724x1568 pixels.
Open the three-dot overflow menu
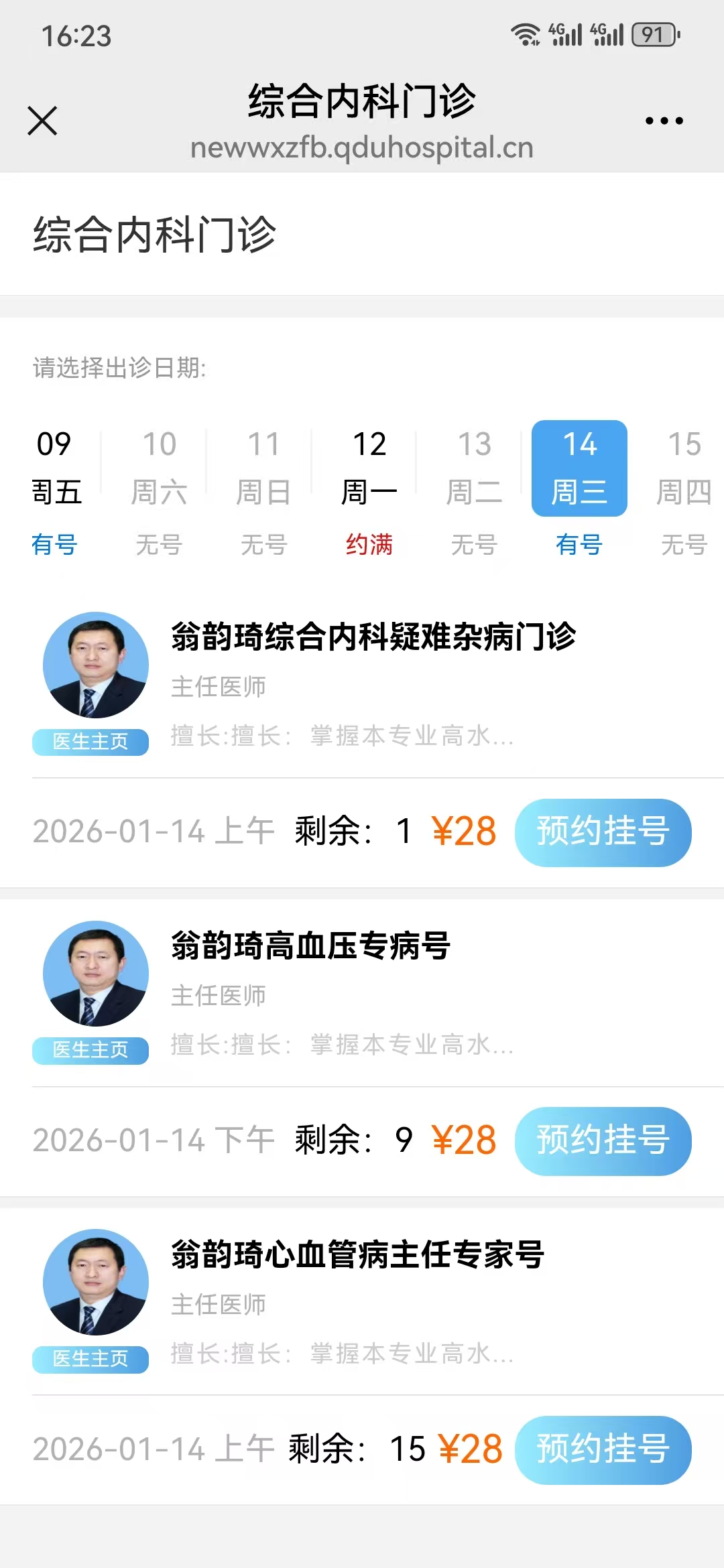(x=664, y=121)
